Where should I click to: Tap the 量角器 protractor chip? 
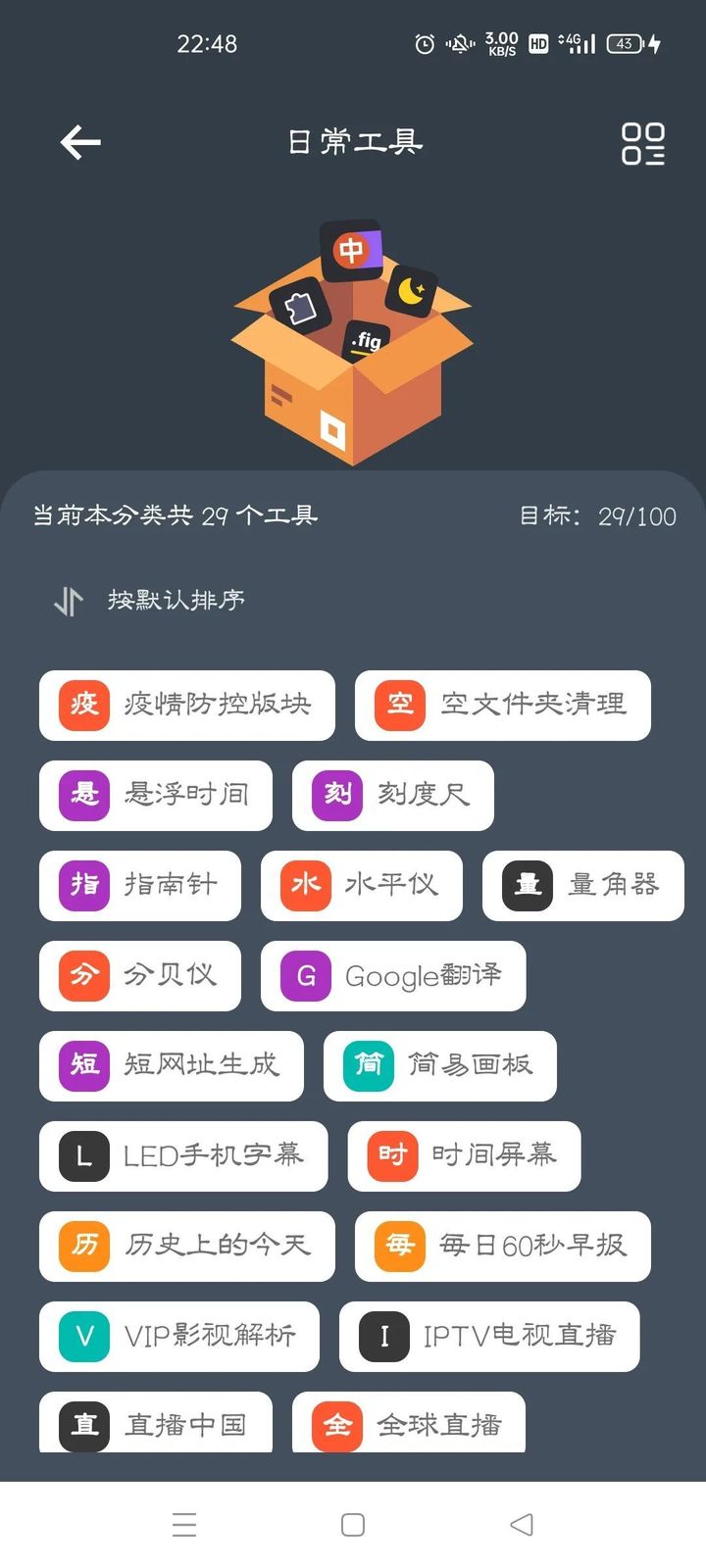[582, 885]
